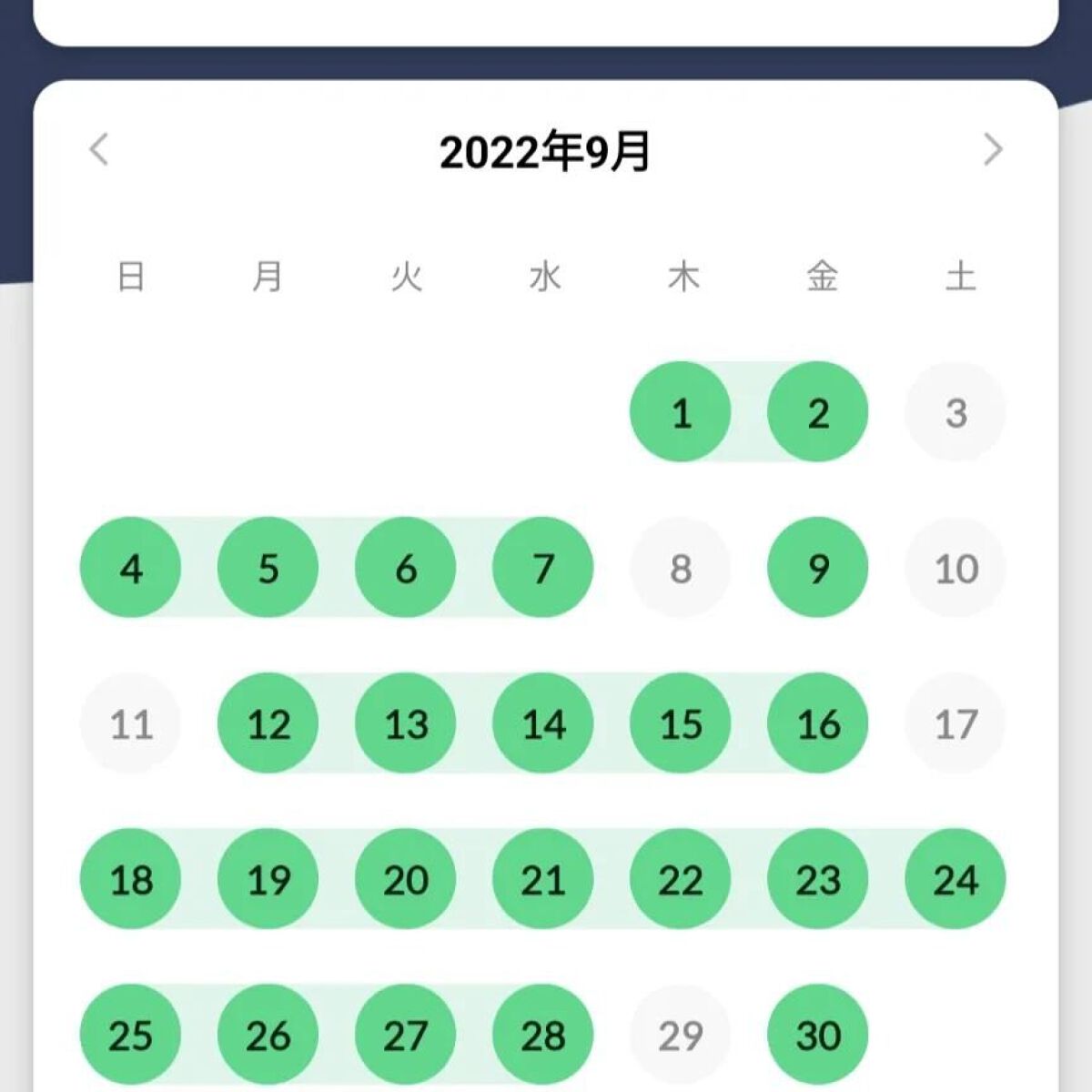Choose day 10 on the calendar
This screenshot has height=1092, width=1092.
tap(955, 568)
